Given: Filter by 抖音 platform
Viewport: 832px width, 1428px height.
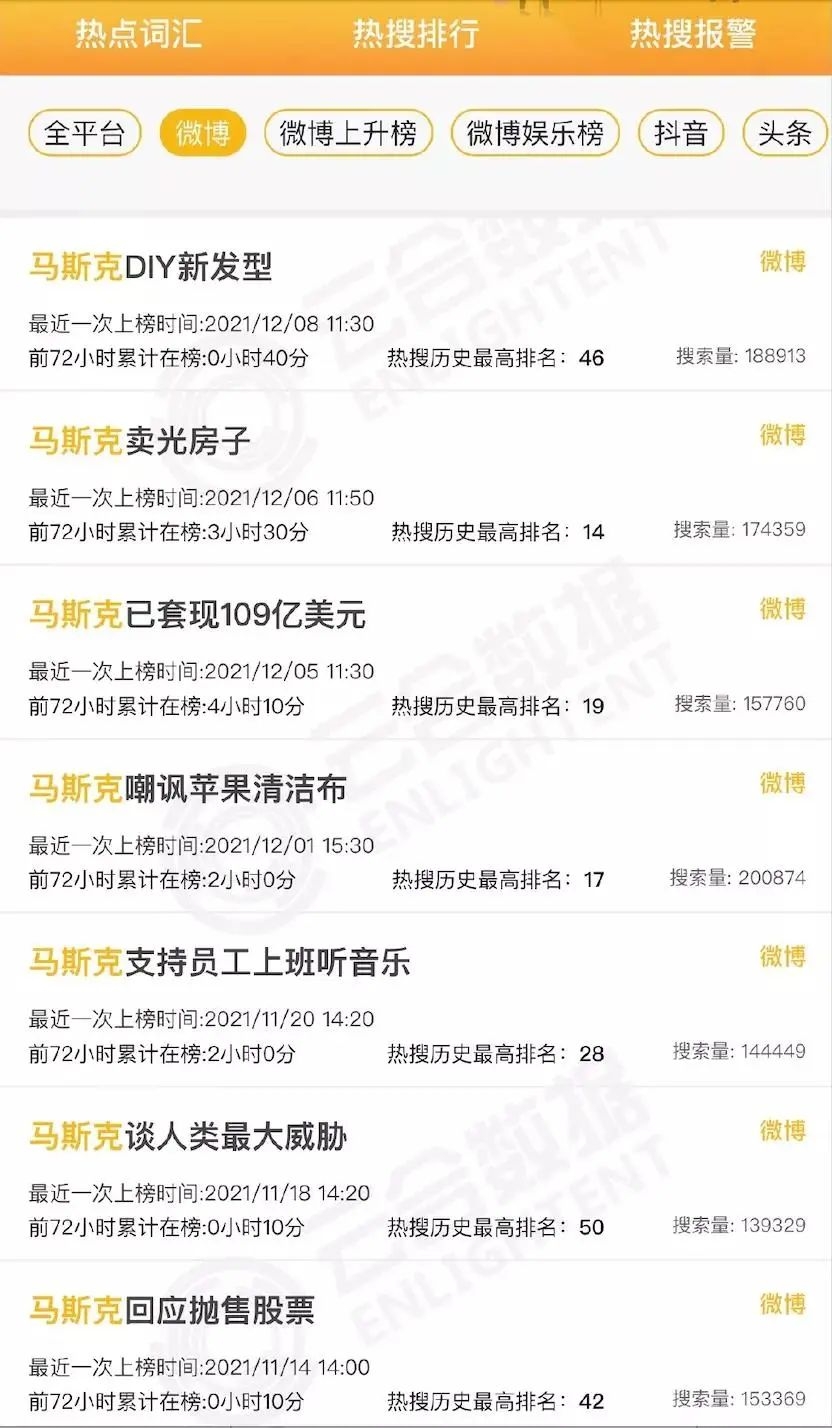Looking at the screenshot, I should (681, 133).
